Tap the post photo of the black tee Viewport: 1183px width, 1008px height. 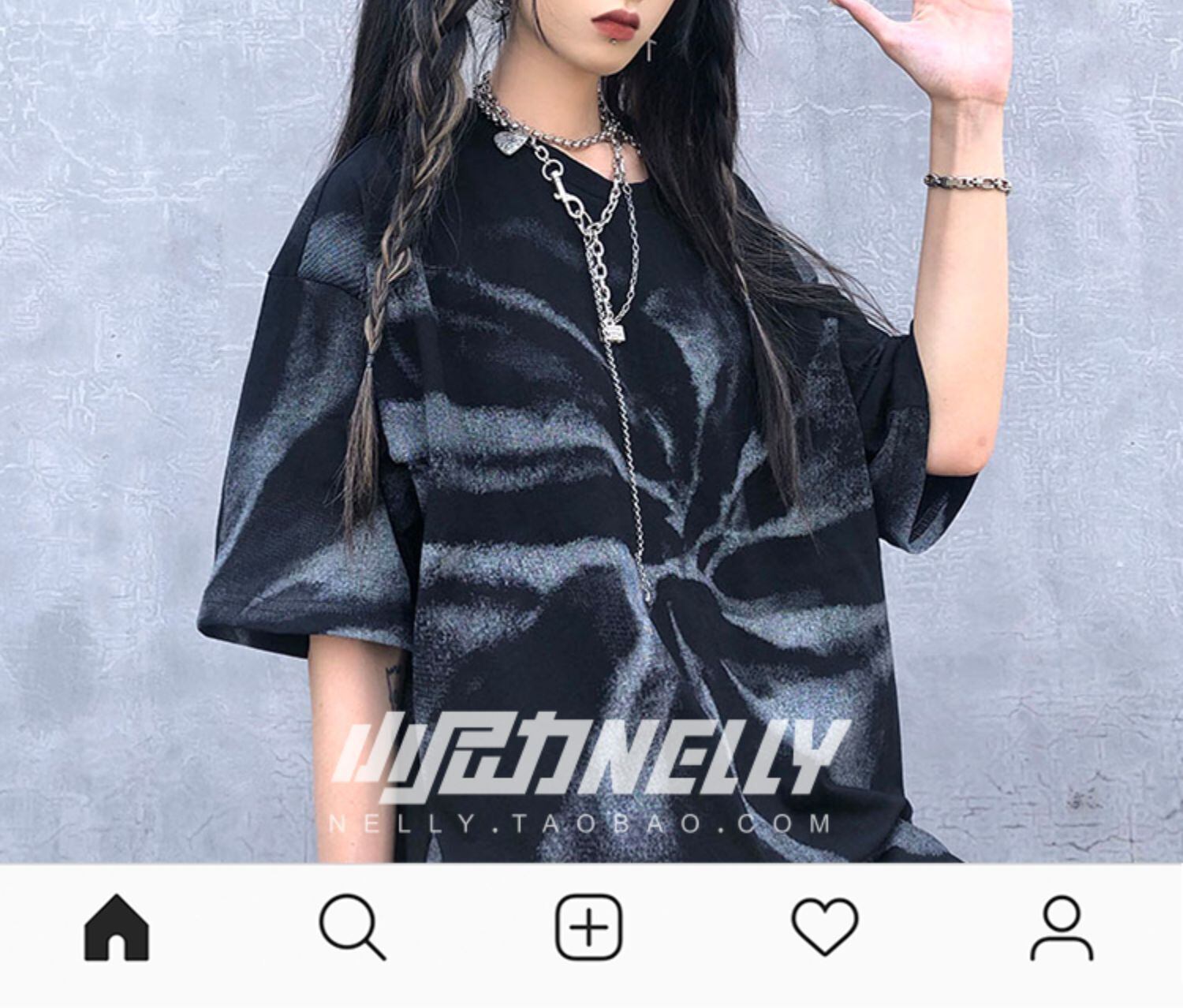pyautogui.click(x=591, y=431)
